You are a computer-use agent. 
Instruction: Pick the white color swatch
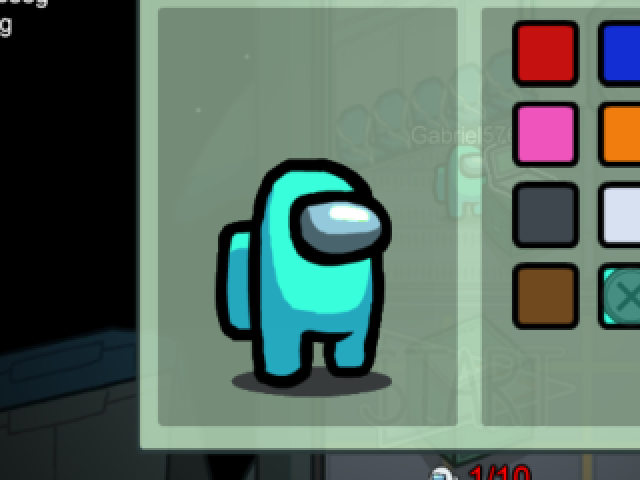click(622, 214)
